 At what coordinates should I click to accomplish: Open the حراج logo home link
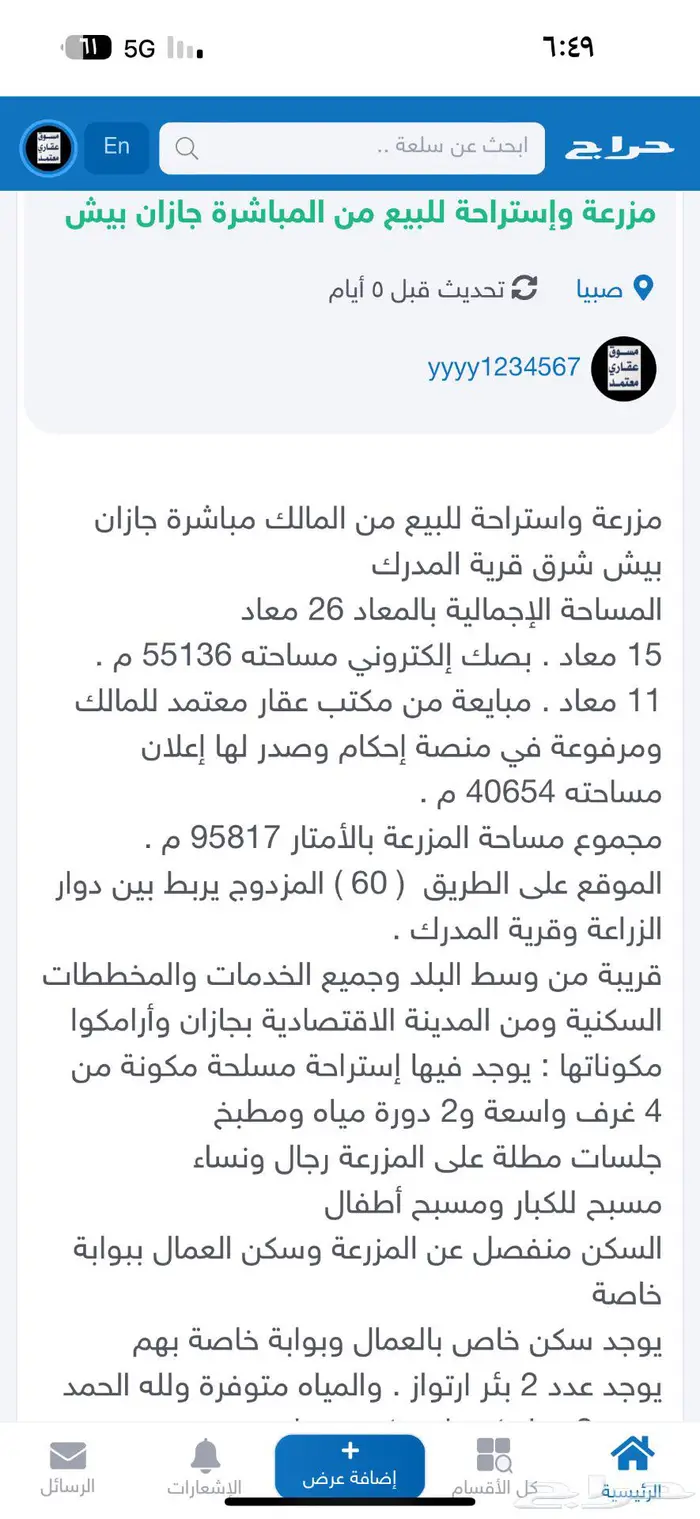click(619, 148)
